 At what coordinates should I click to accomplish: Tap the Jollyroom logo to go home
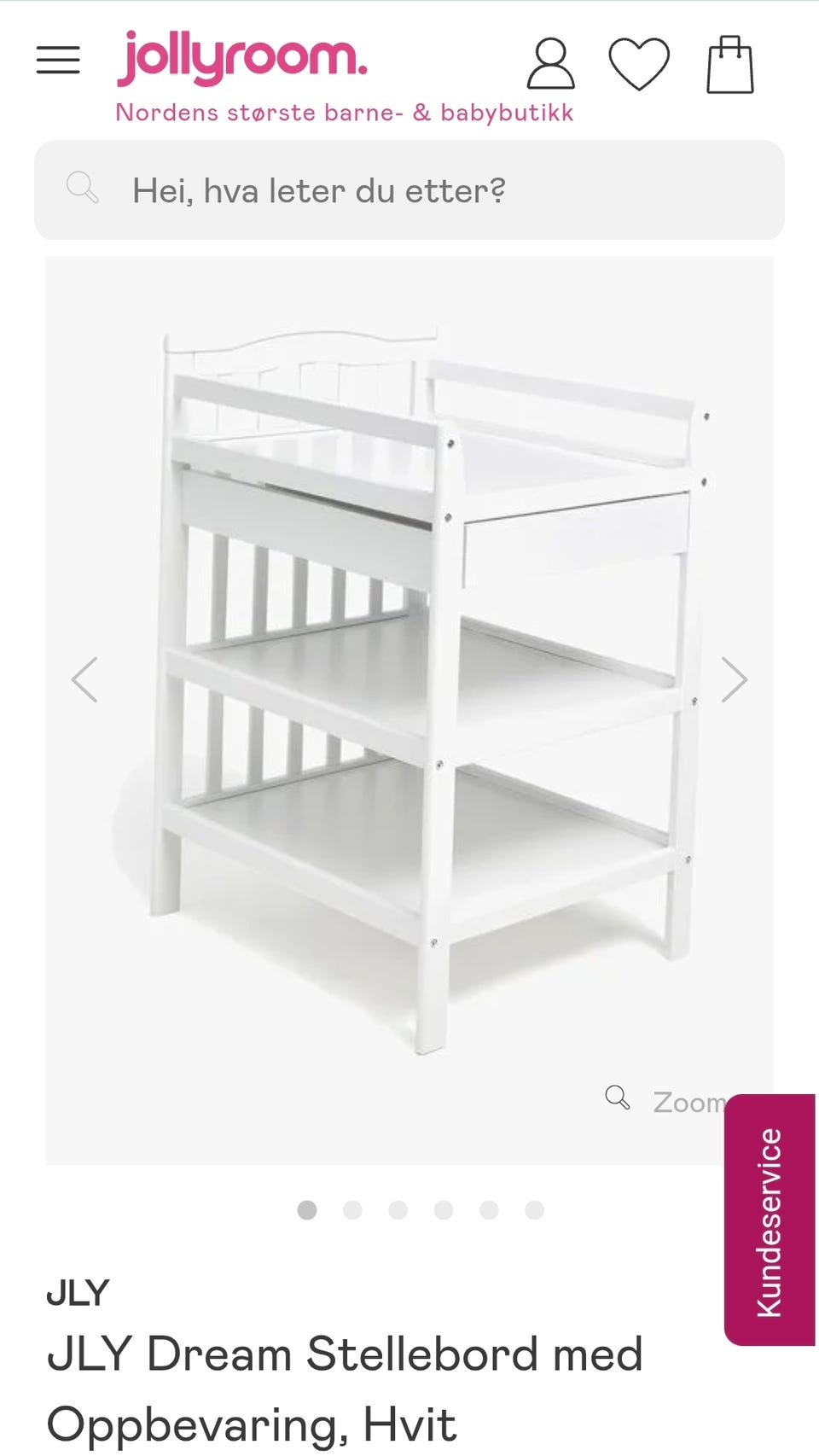point(242,58)
